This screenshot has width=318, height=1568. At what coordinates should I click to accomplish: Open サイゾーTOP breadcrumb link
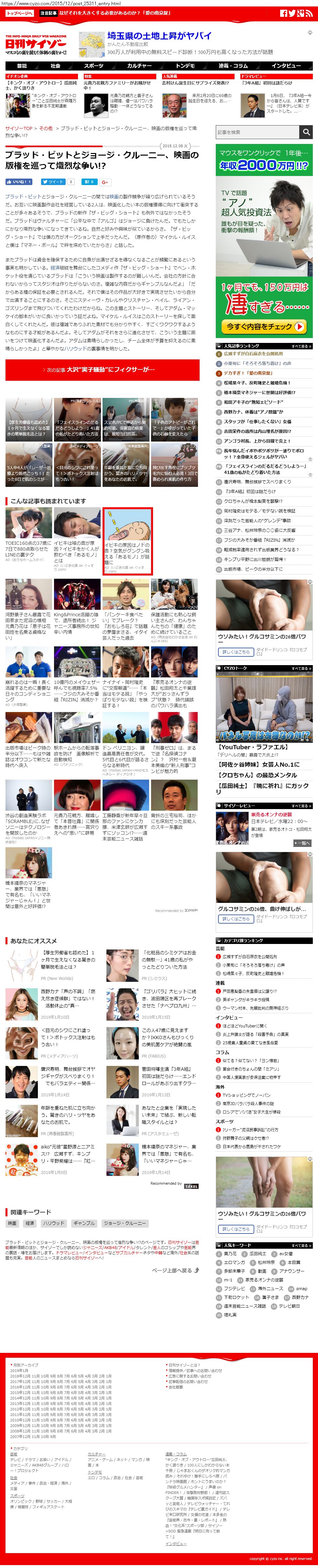19,128
